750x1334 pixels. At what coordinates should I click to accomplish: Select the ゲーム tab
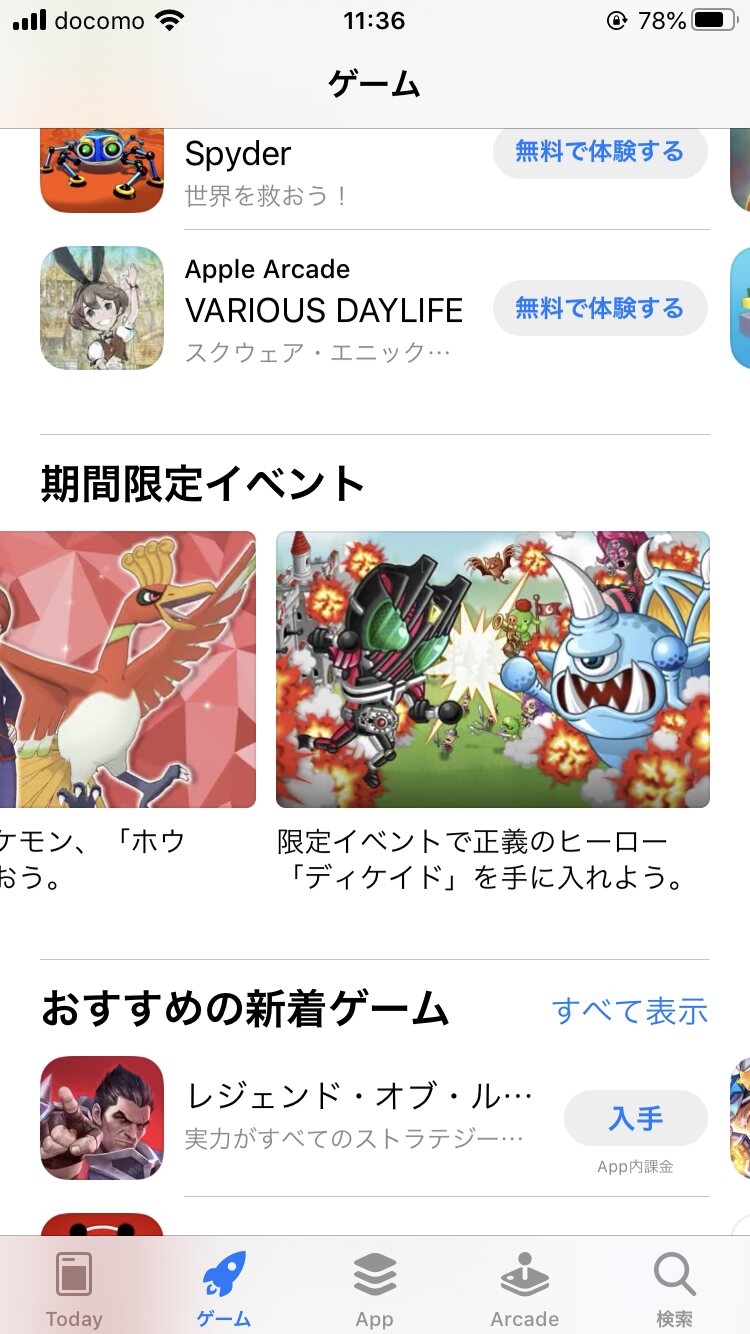[x=224, y=1288]
